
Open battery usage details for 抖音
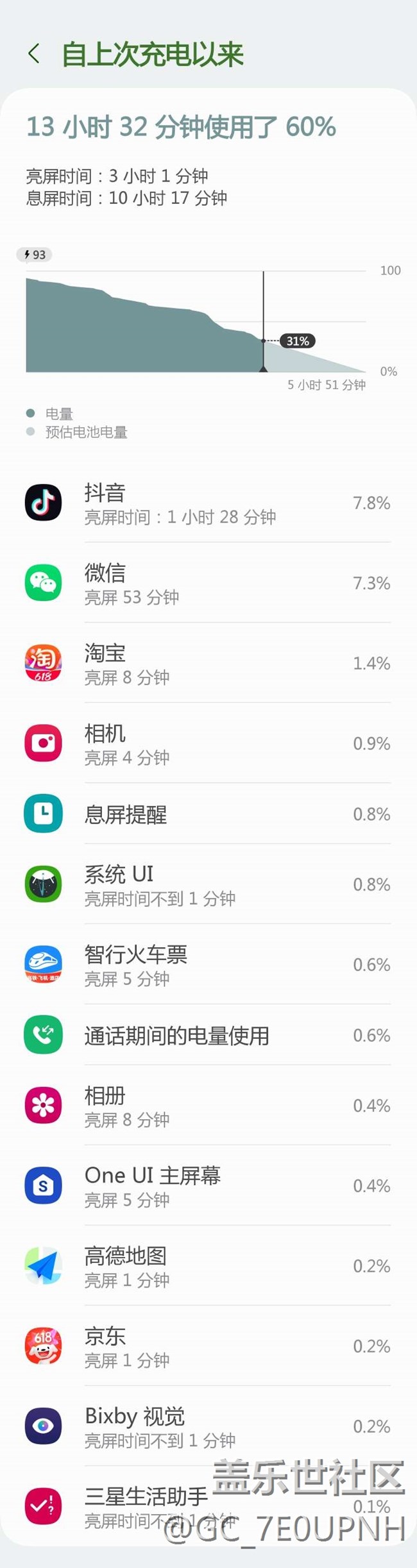point(208,503)
